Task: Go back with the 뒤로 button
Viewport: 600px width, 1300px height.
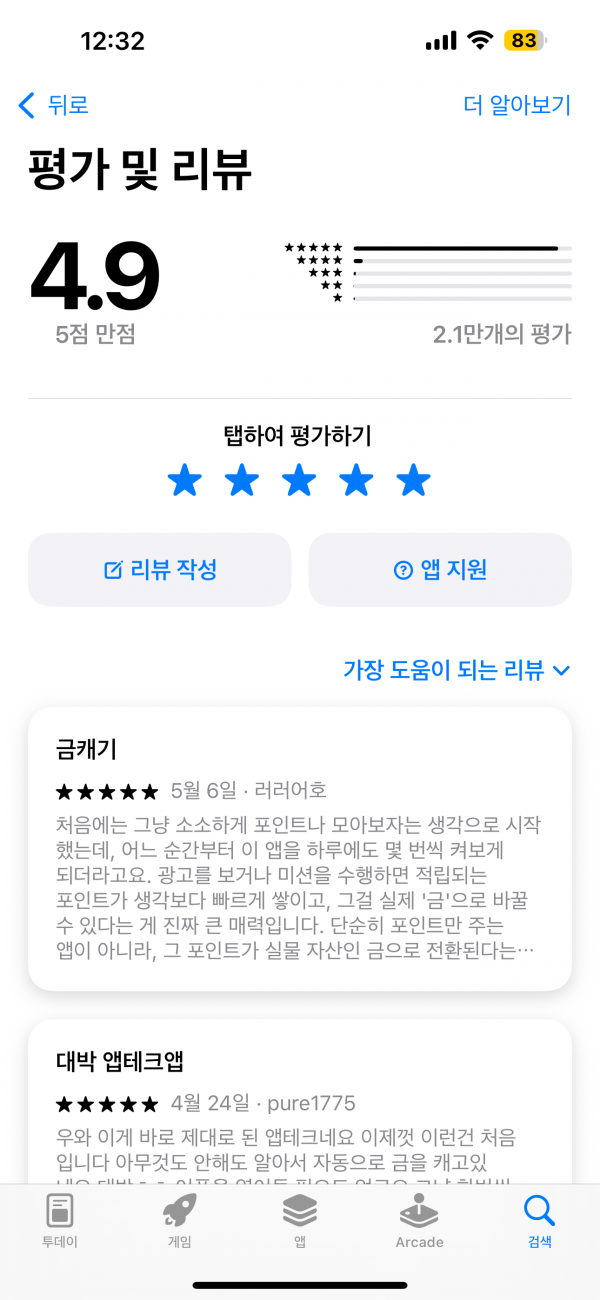Action: pos(54,104)
